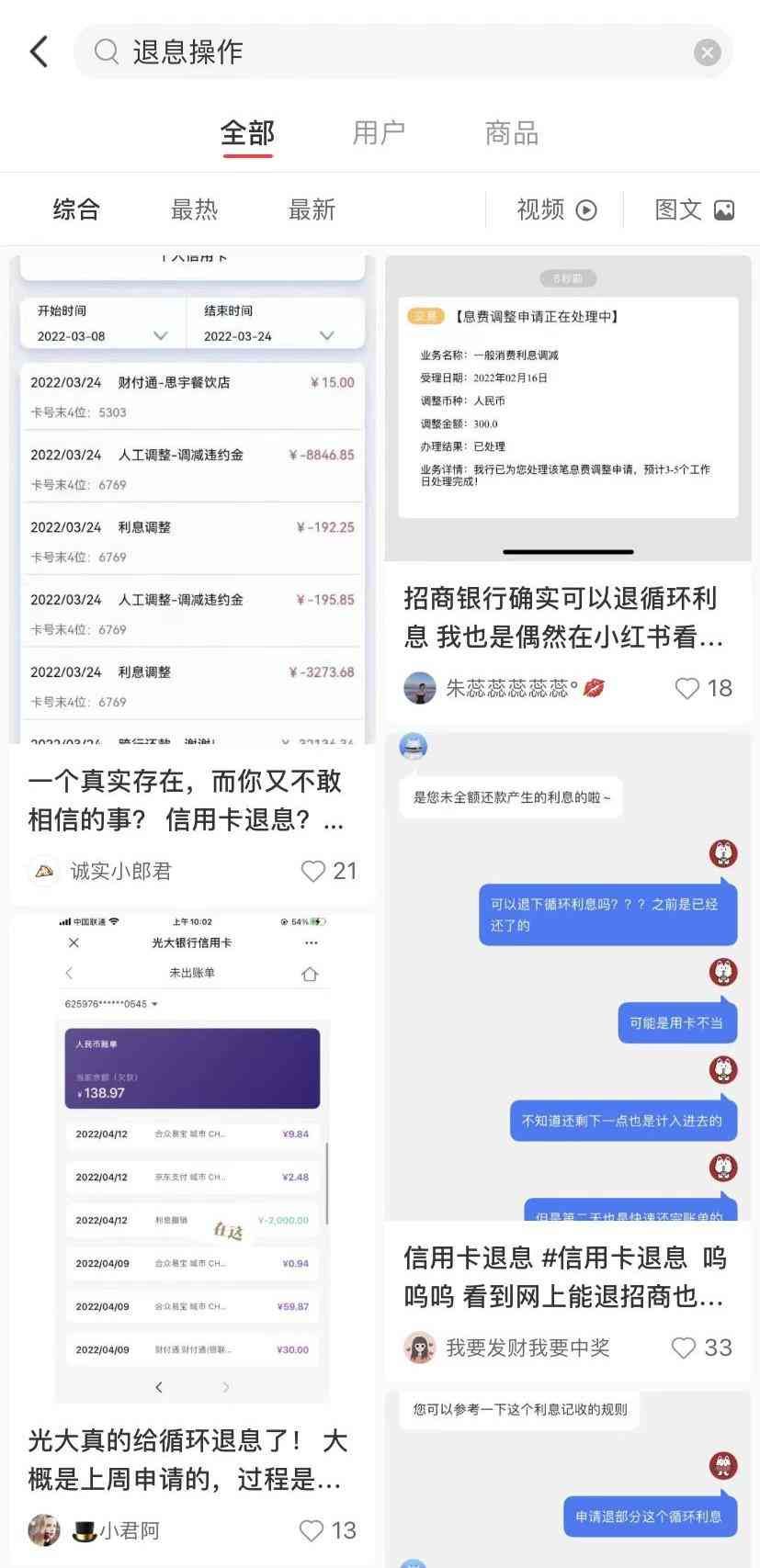Like the post by 小君阿

(x=312, y=1530)
